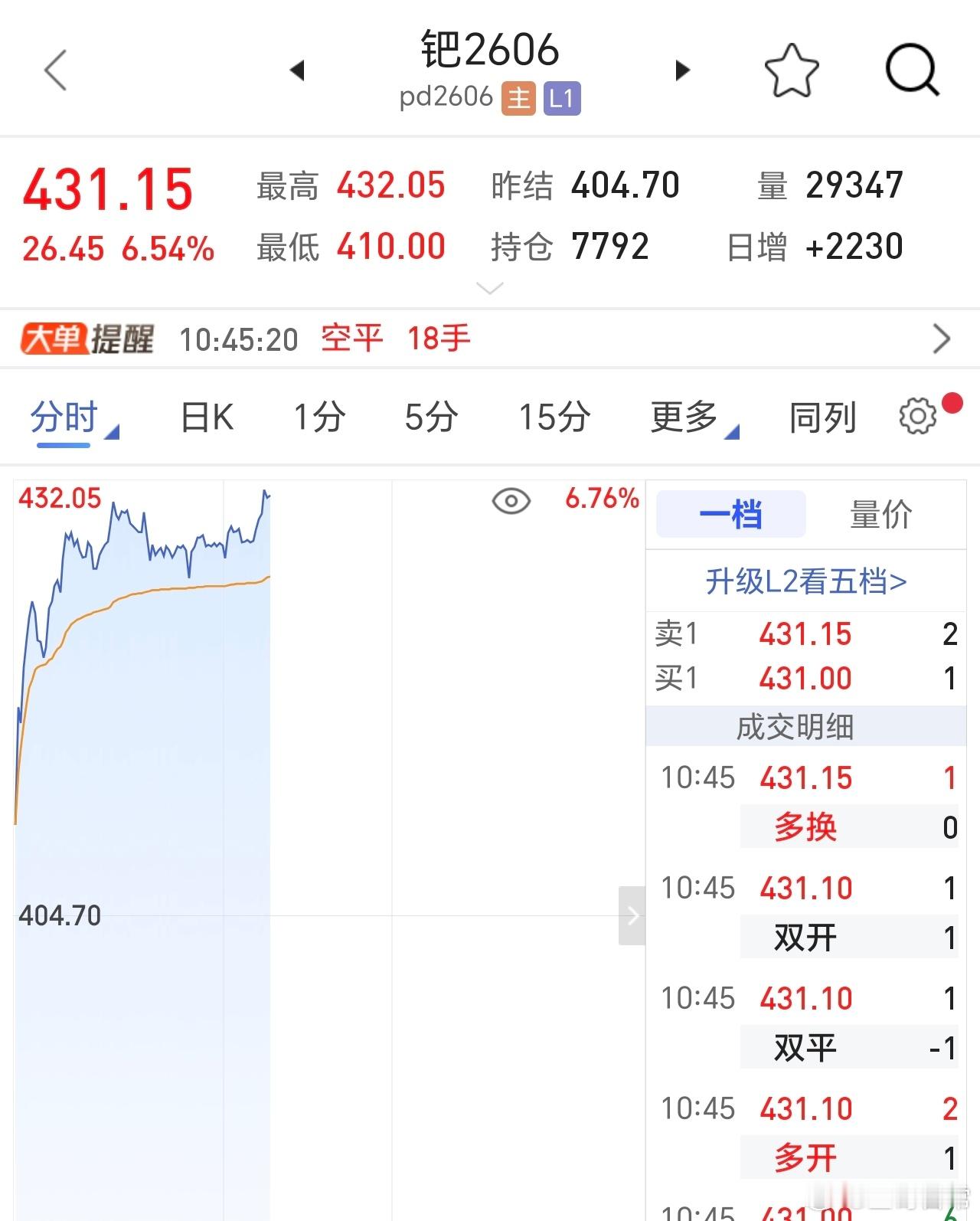Screen dimensions: 980x1221
Task: Switch to next contract with right triangle arrow
Action: [x=681, y=70]
